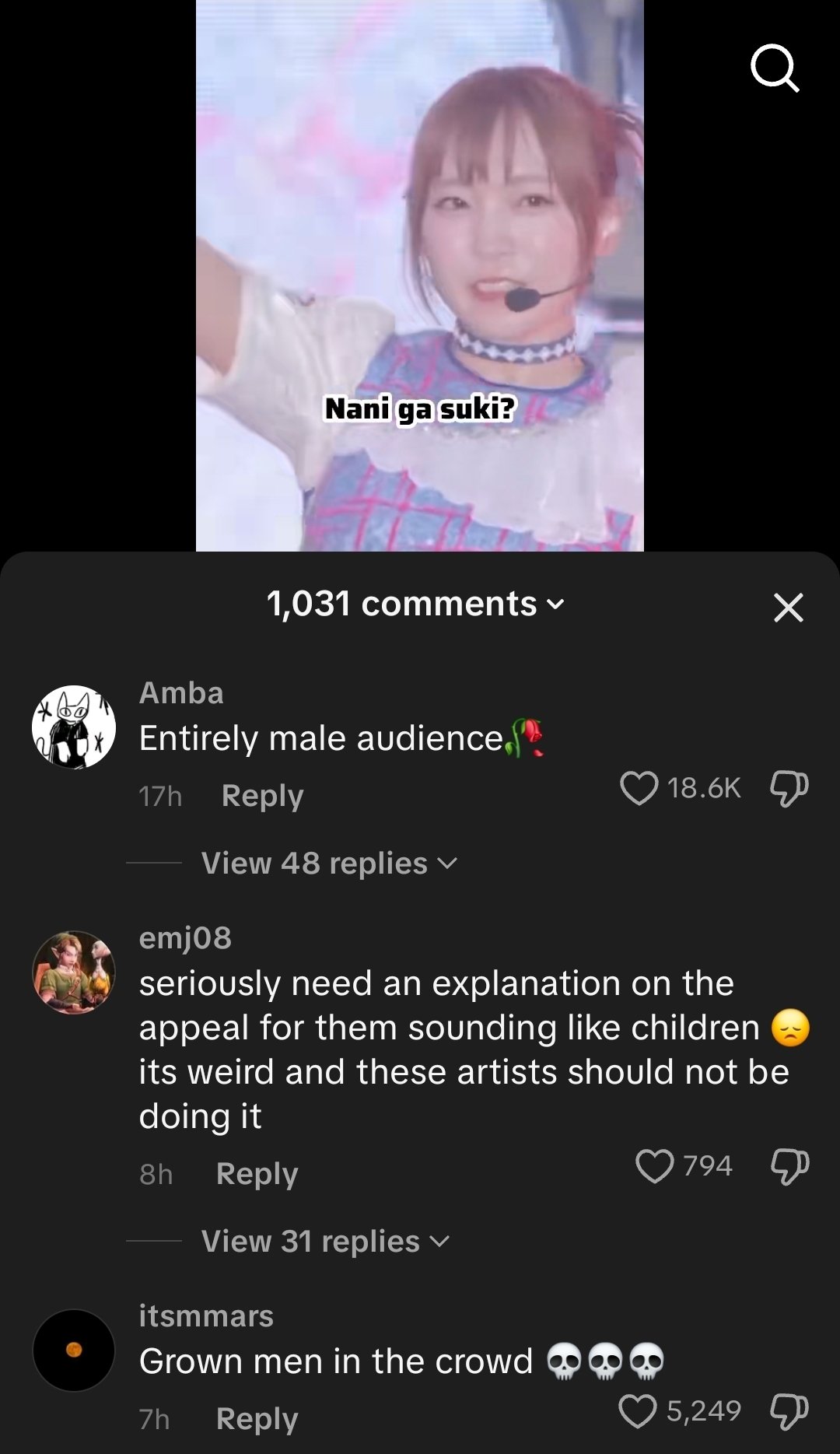This screenshot has height=1454, width=840.
Task: View the username emj08's profile
Action: (185, 938)
